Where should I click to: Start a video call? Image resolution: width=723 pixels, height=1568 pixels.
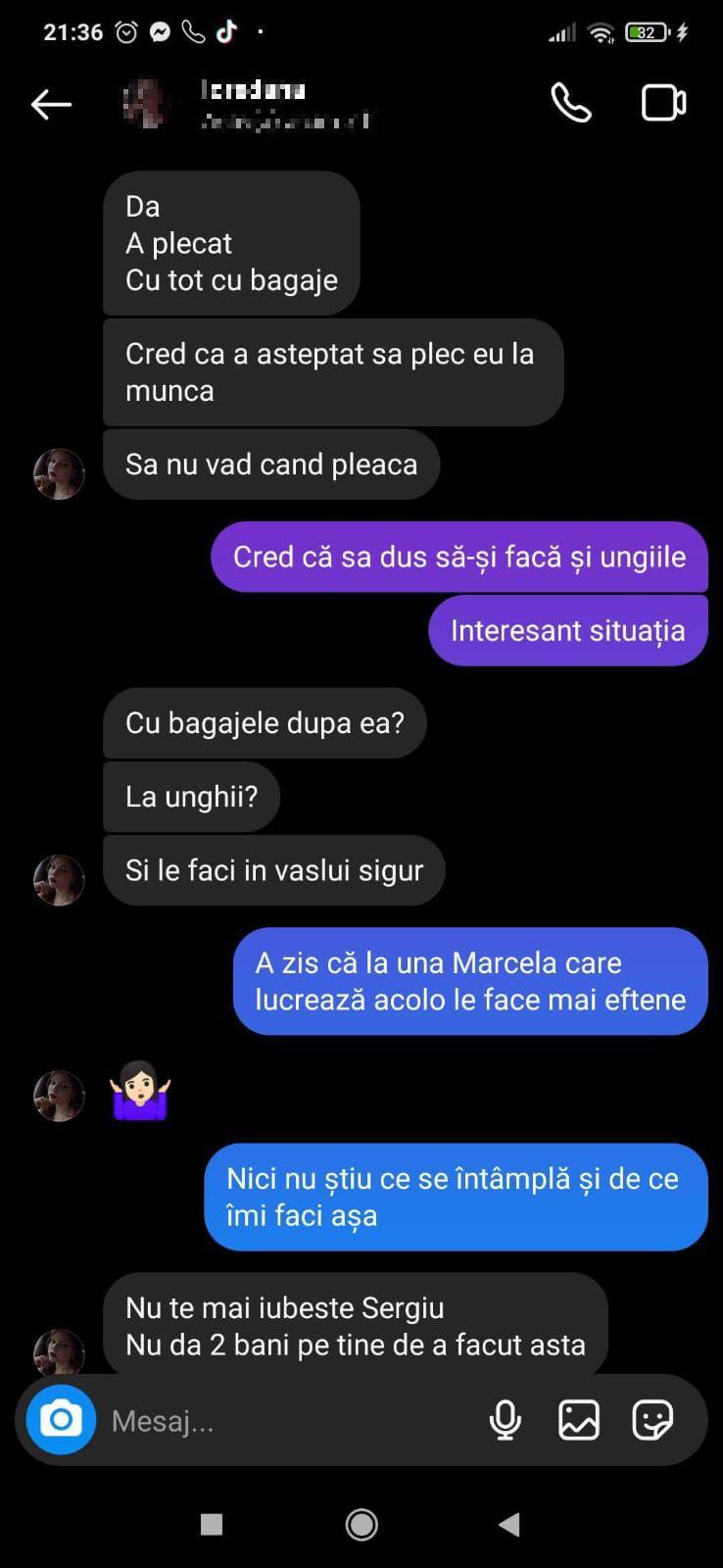pyautogui.click(x=664, y=103)
